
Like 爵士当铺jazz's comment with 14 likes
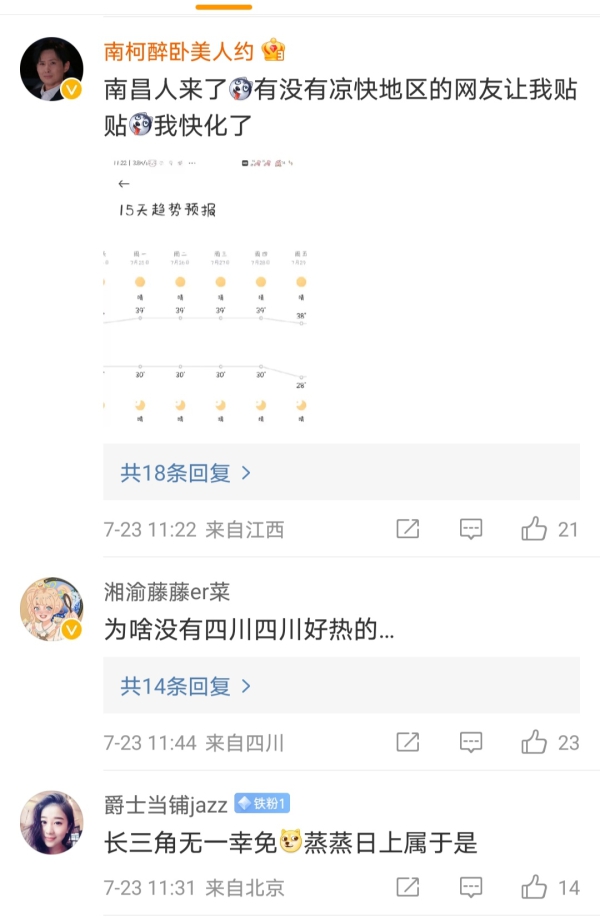tap(535, 887)
